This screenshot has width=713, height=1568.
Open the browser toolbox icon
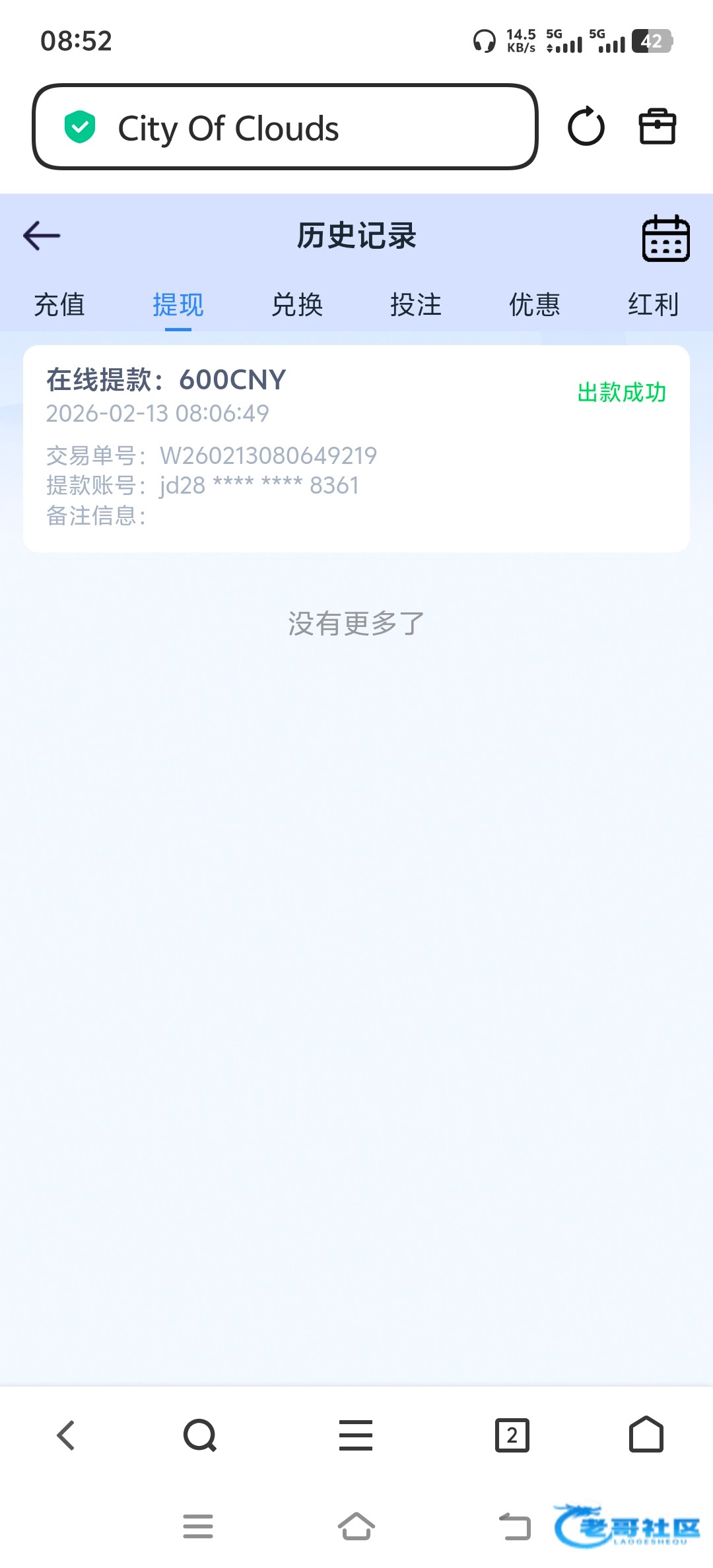(658, 127)
